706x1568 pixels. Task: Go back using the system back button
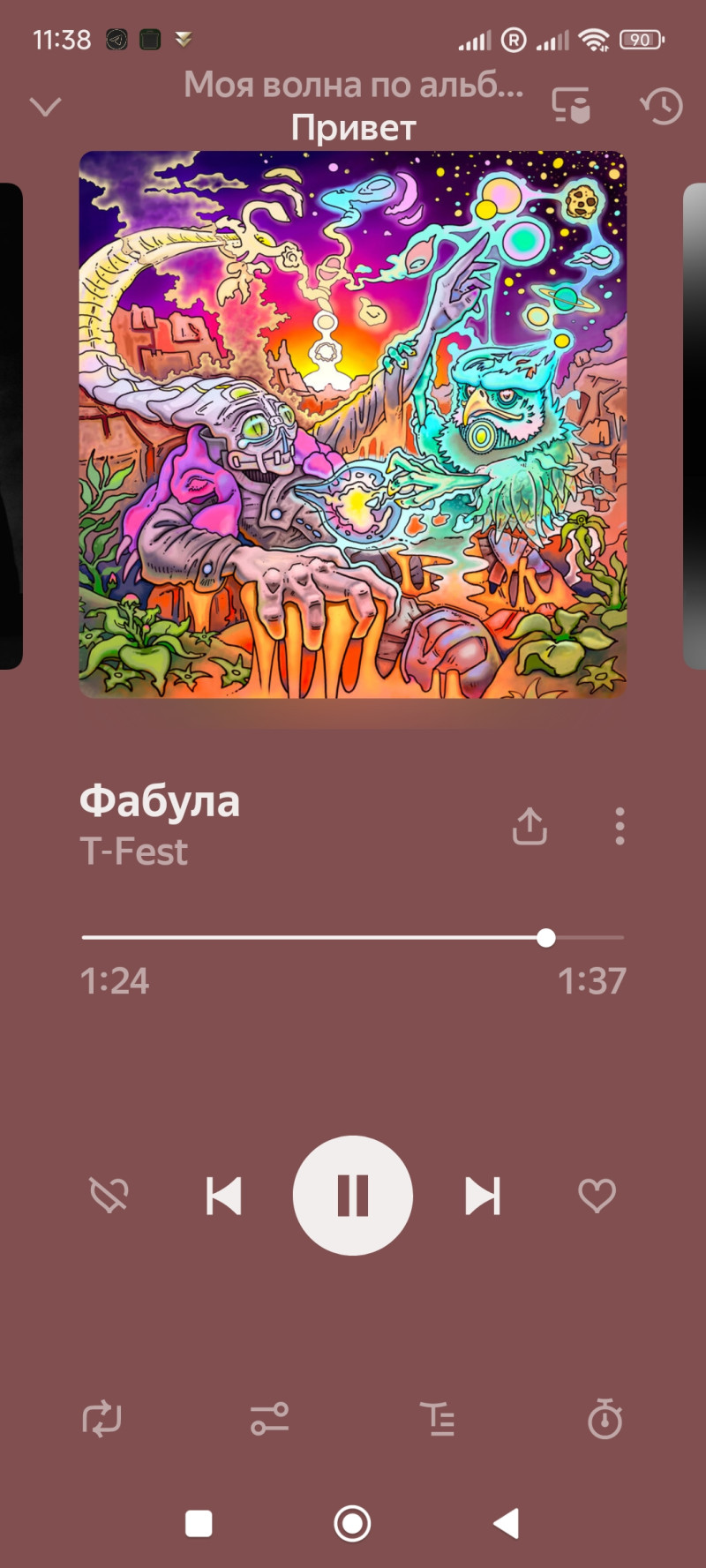pos(507,1523)
